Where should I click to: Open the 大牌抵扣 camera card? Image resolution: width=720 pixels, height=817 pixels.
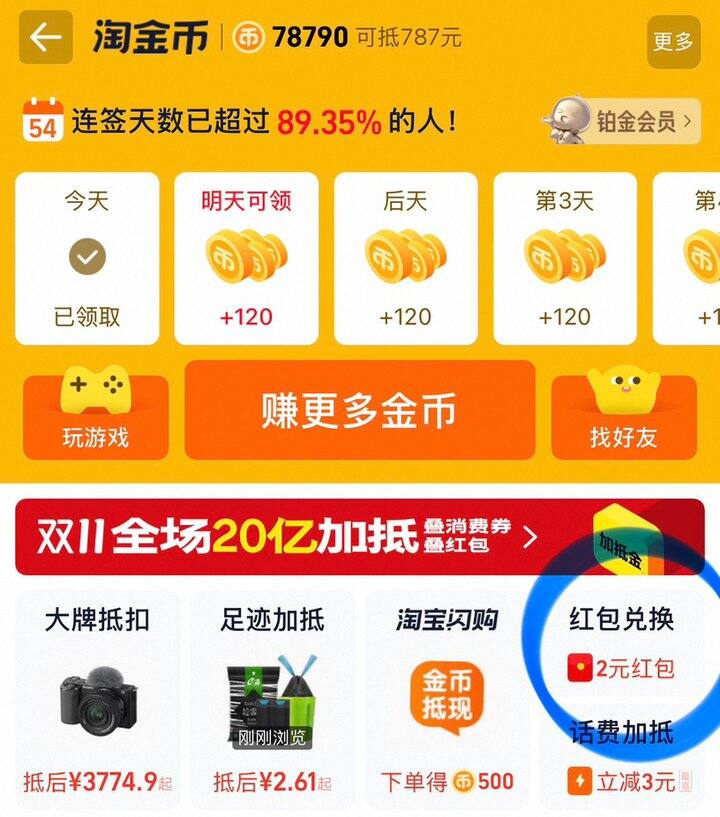coord(97,698)
